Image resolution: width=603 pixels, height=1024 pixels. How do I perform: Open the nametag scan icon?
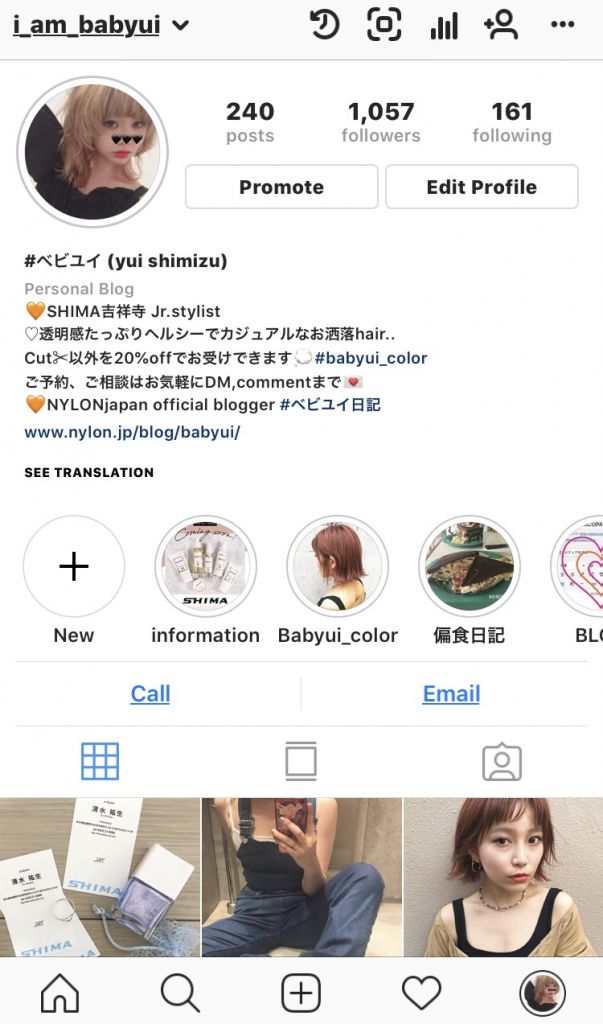(383, 25)
